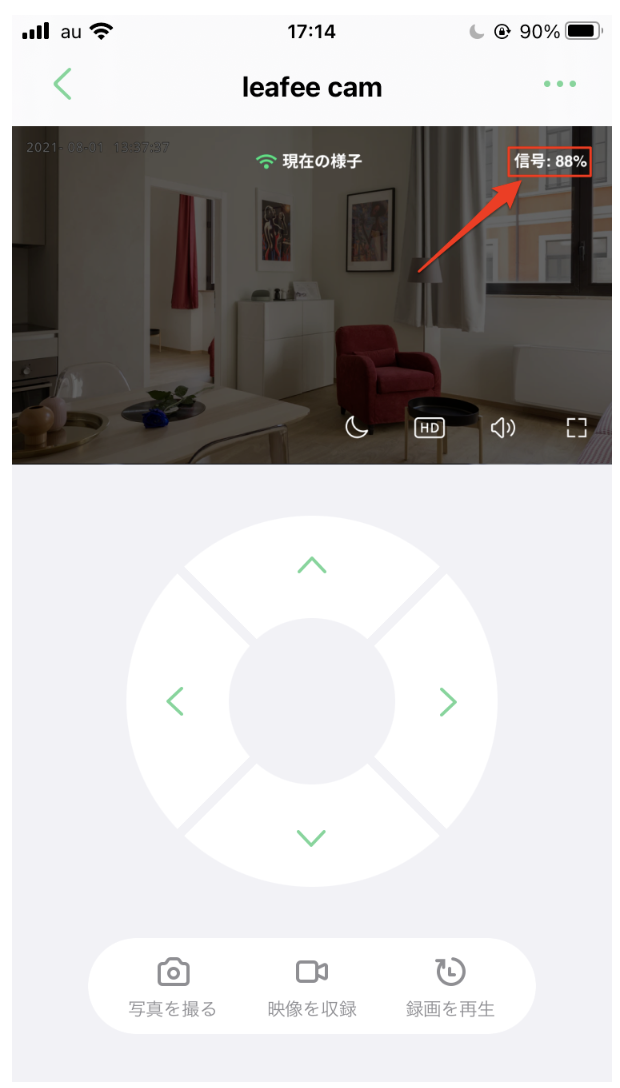
Task: Open 録画を再生 recording playback
Action: click(450, 986)
